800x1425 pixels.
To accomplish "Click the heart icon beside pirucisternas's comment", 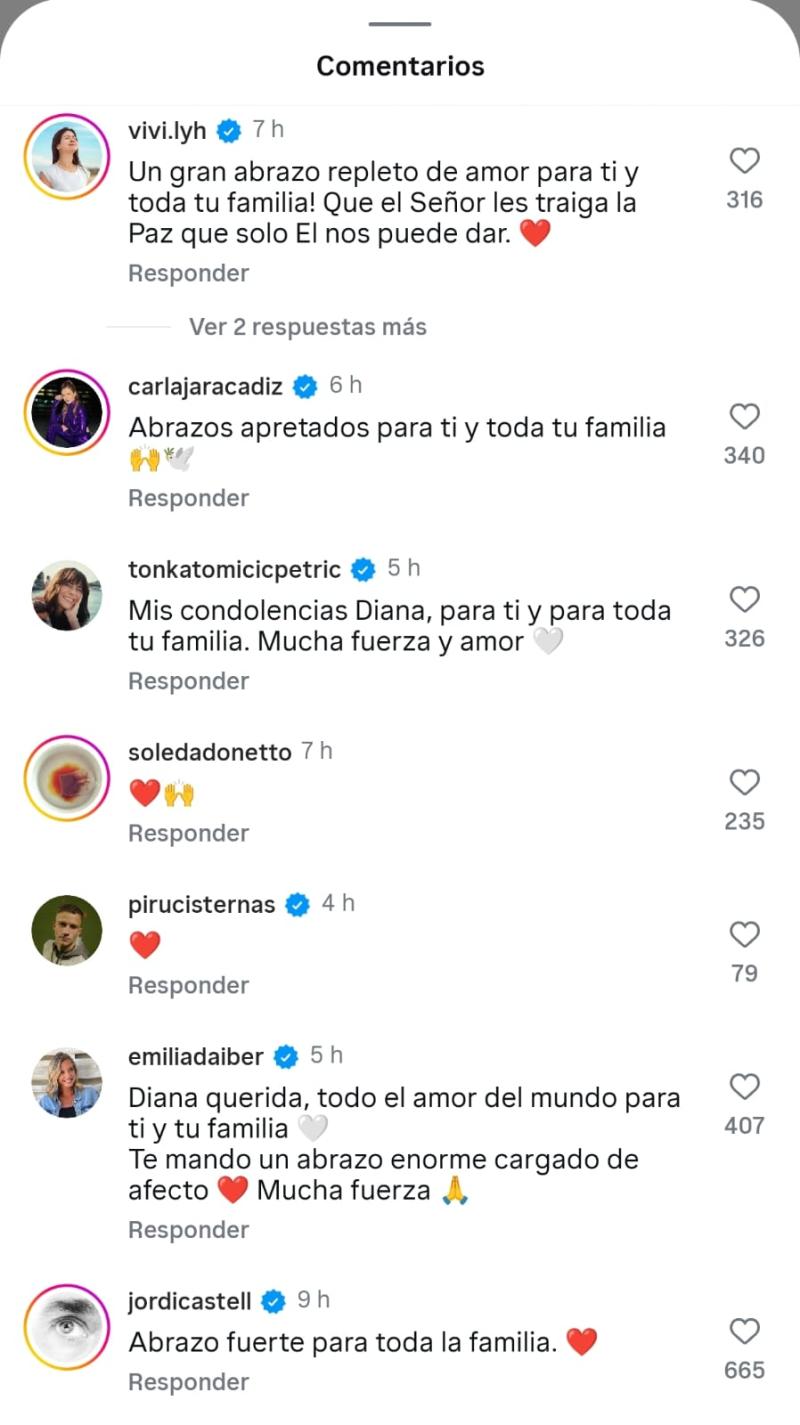I will point(744,935).
